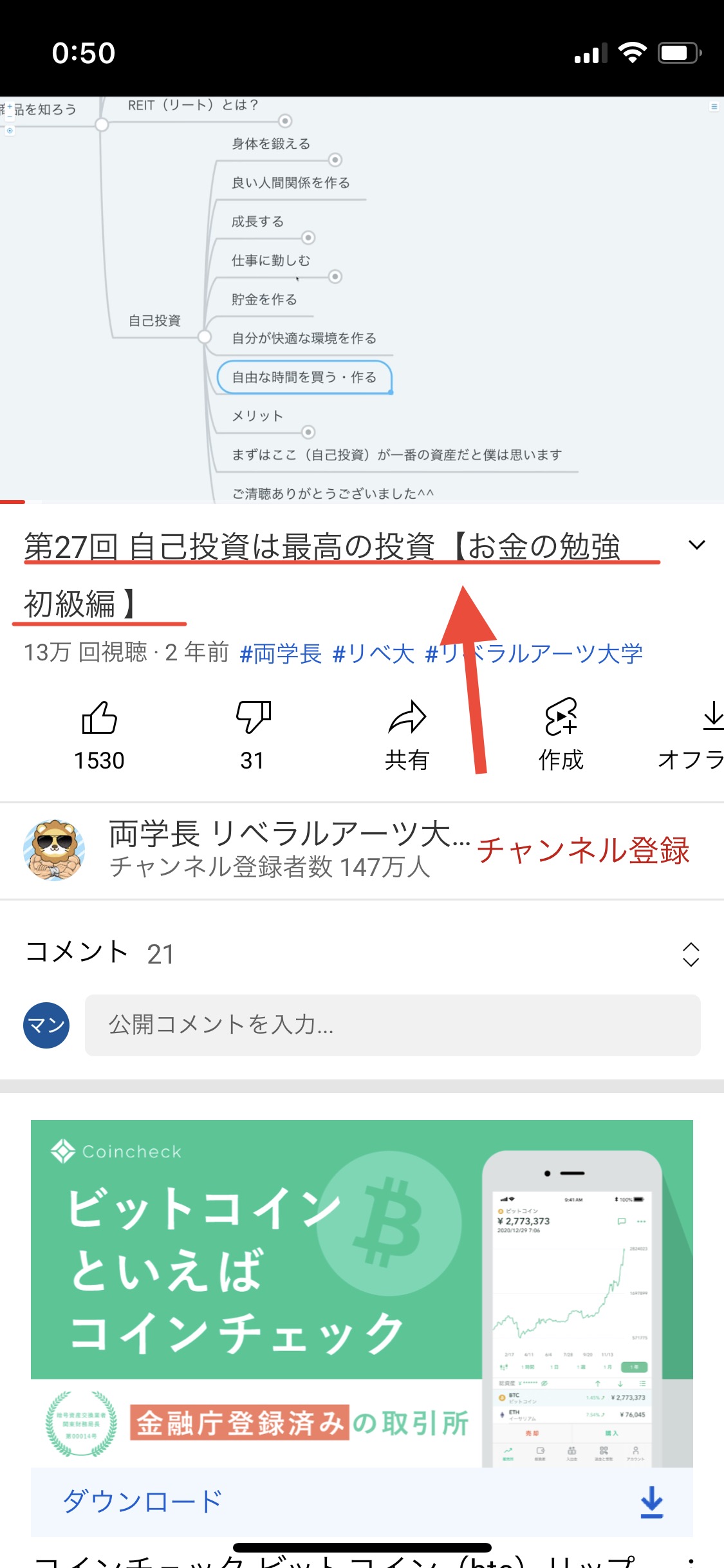Open the #リベ大 hashtag
Viewport: 724px width, 1568px height.
[373, 653]
